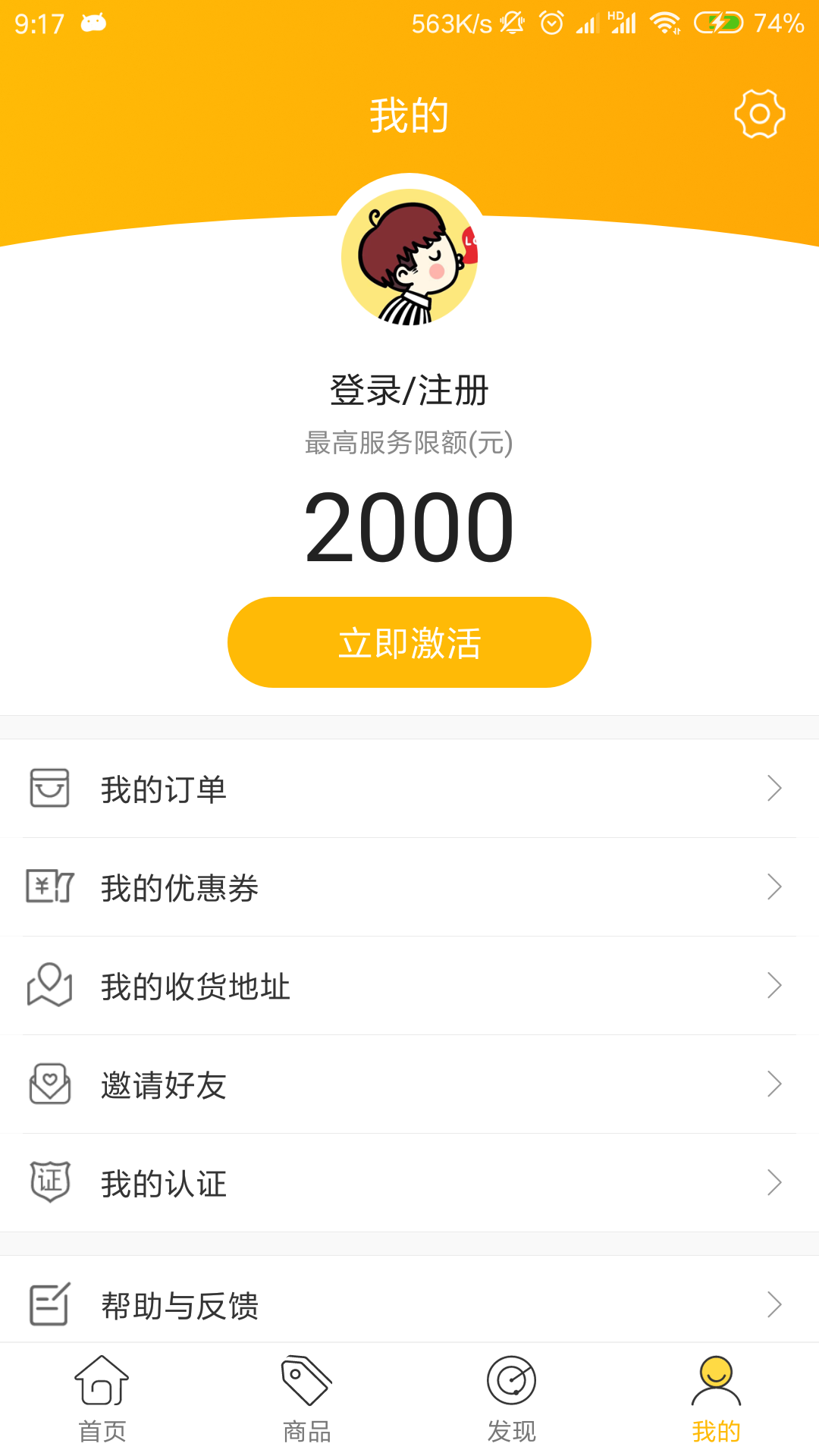819x1456 pixels.
Task: Expand the 我的订单 row chevron
Action: pos(774,788)
